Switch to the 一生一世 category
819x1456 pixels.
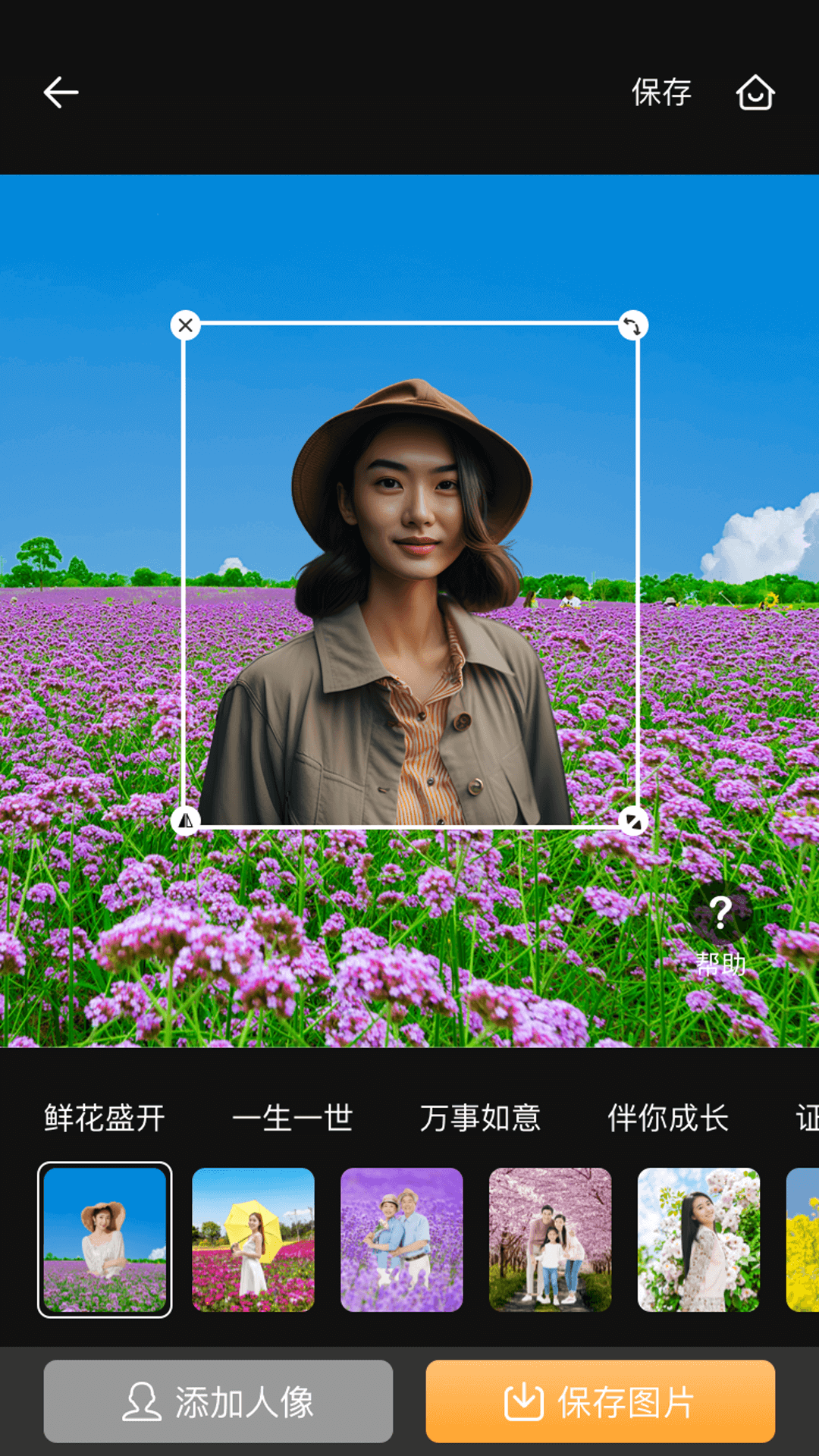pos(293,1118)
